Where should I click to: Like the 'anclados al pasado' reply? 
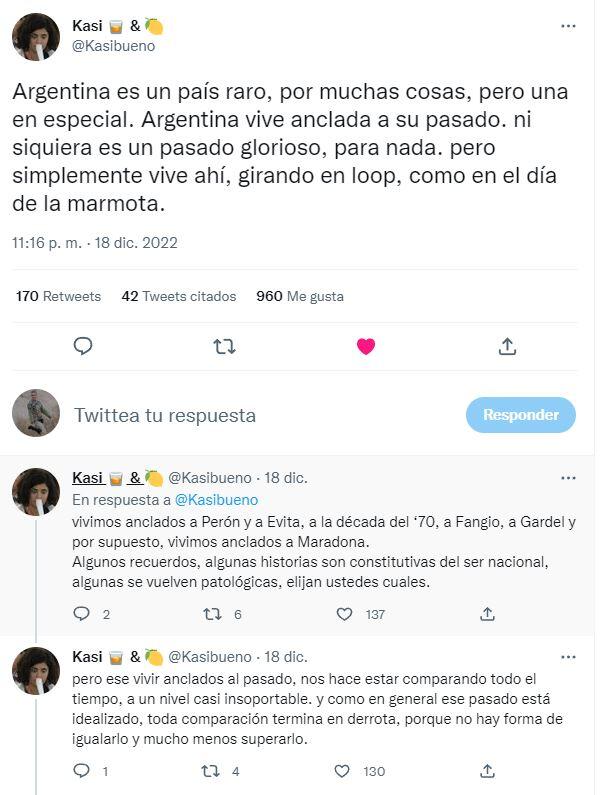click(343, 771)
